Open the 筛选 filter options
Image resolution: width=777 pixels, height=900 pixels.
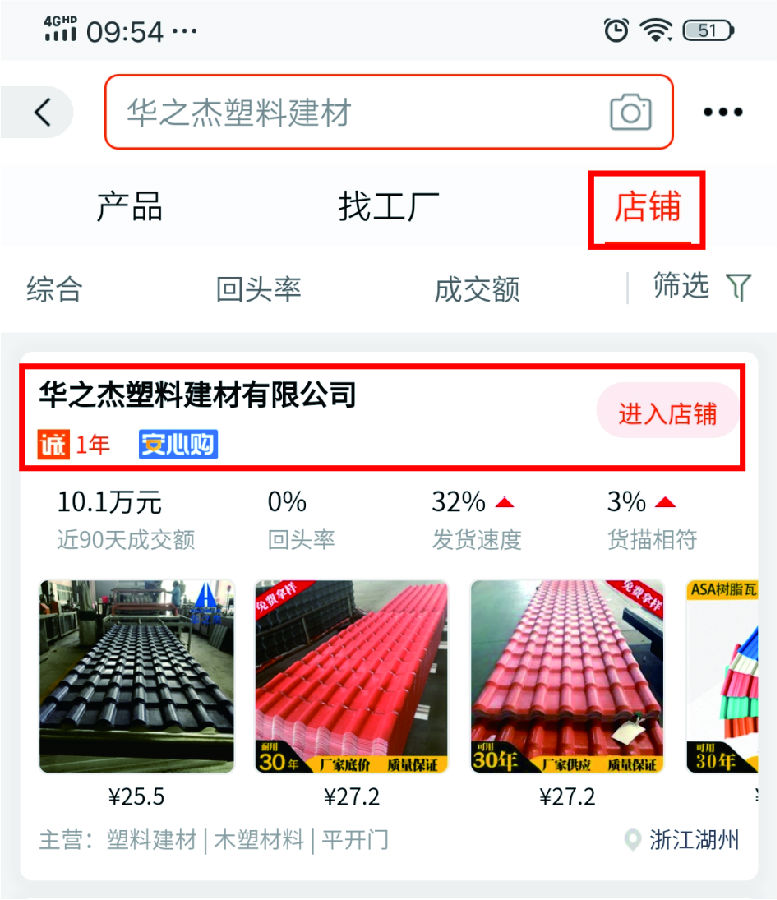pyautogui.click(x=701, y=287)
